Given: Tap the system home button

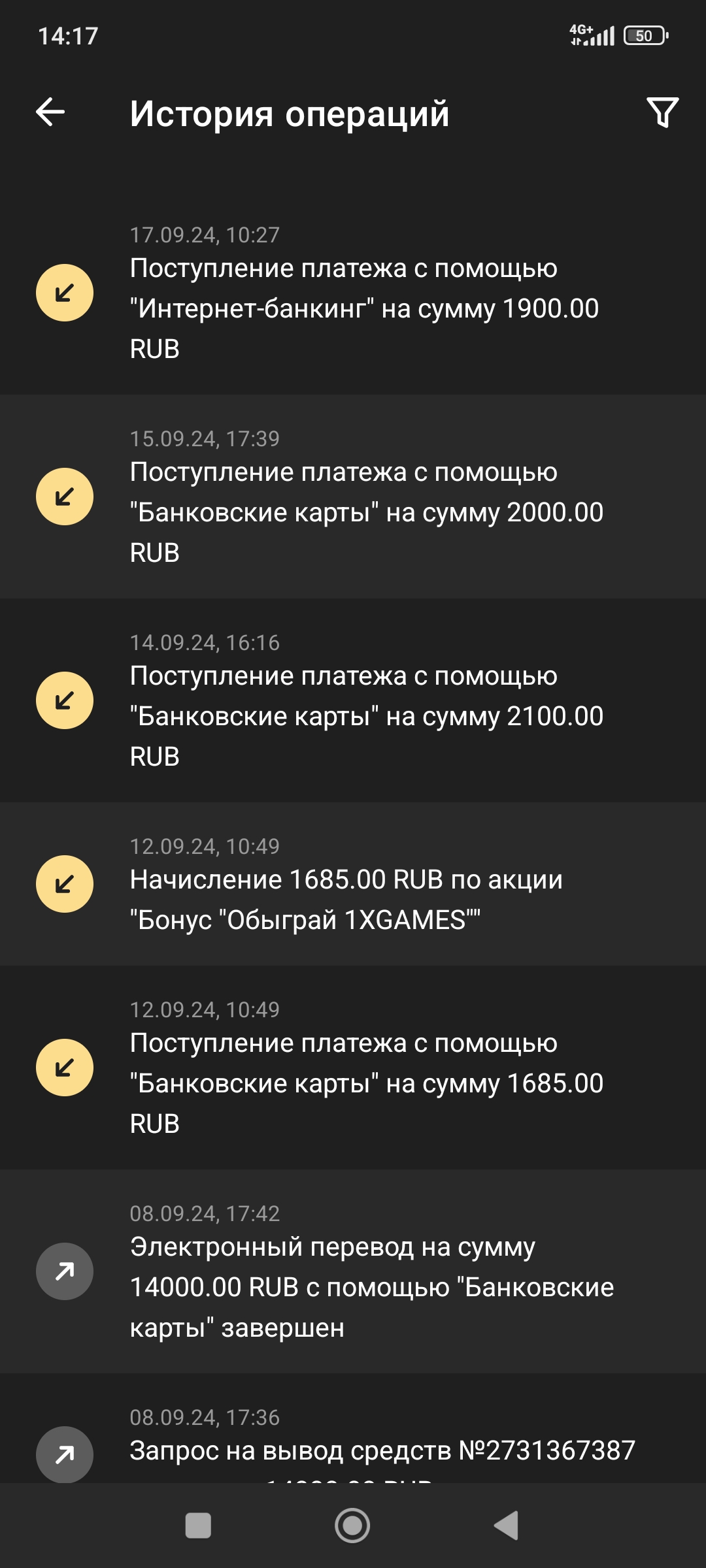Looking at the screenshot, I should pyautogui.click(x=352, y=1526).
